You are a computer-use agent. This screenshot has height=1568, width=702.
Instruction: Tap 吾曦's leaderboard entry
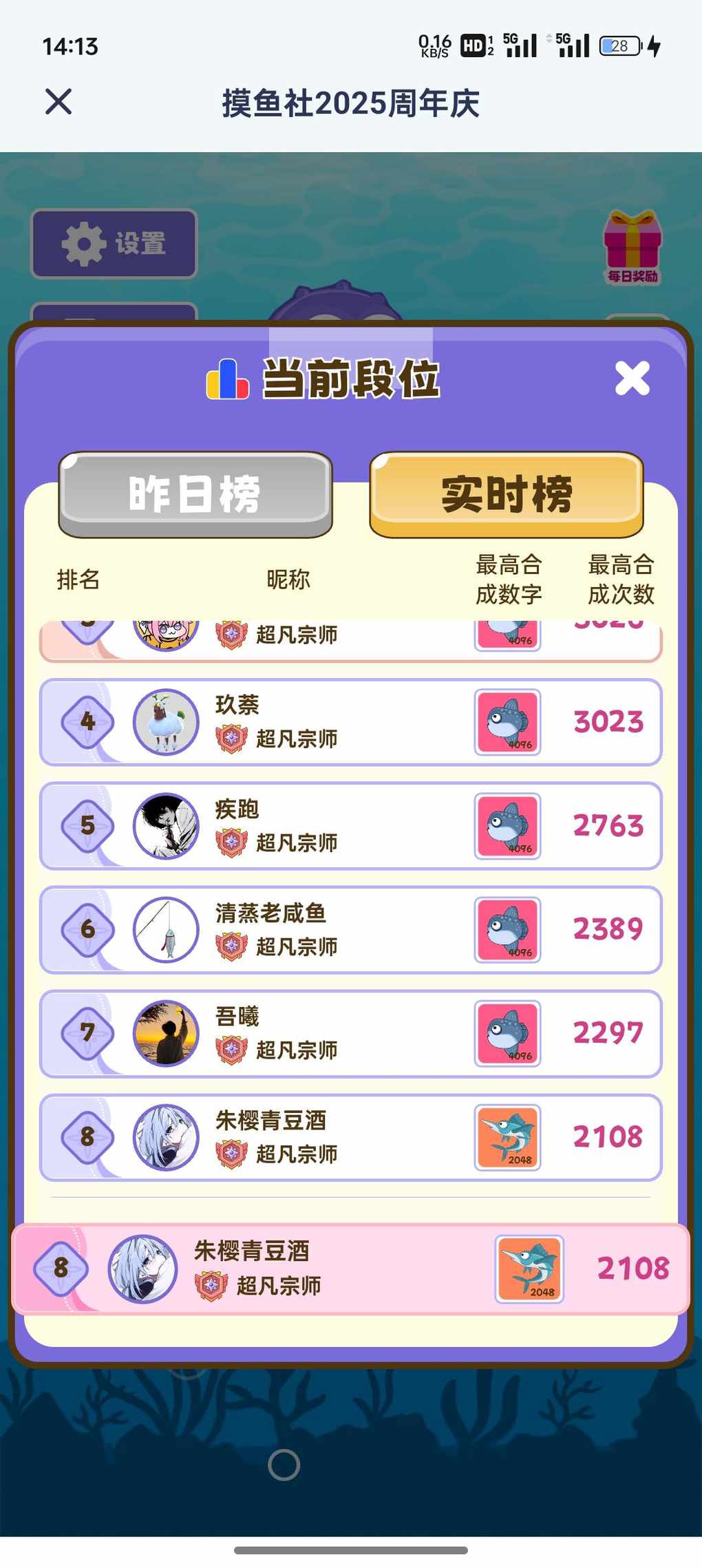pyautogui.click(x=350, y=1034)
